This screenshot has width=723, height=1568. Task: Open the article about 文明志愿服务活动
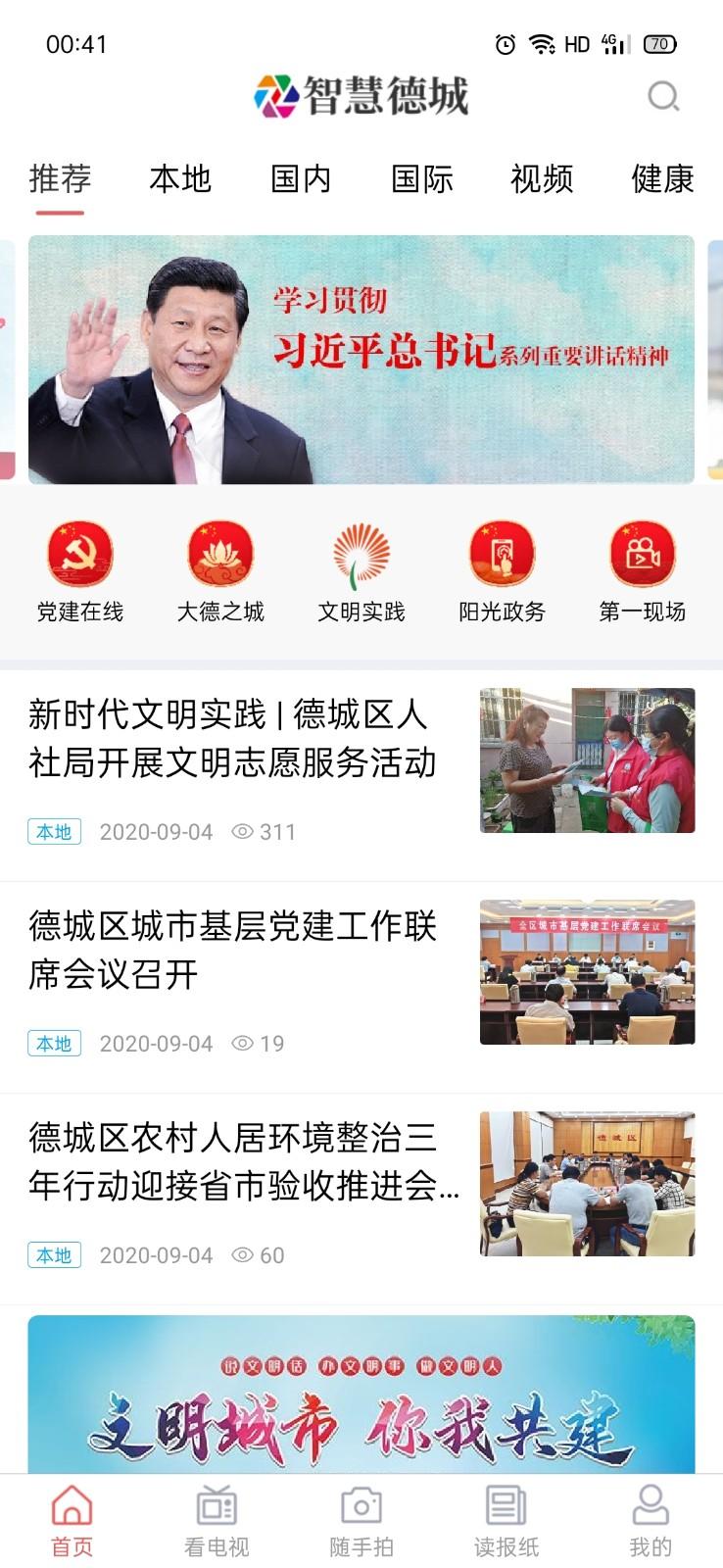361,764
